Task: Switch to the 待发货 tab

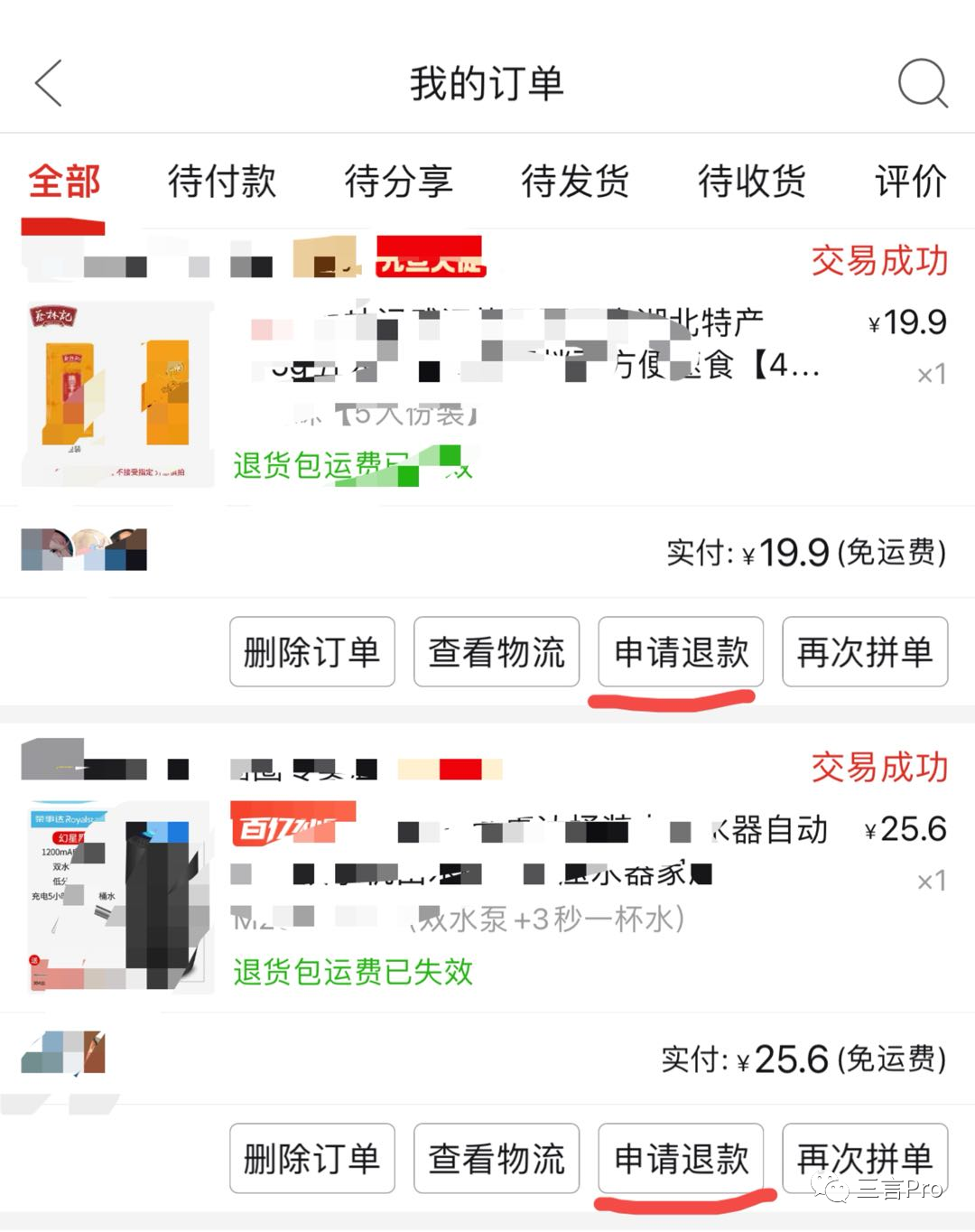Action: coord(575,182)
